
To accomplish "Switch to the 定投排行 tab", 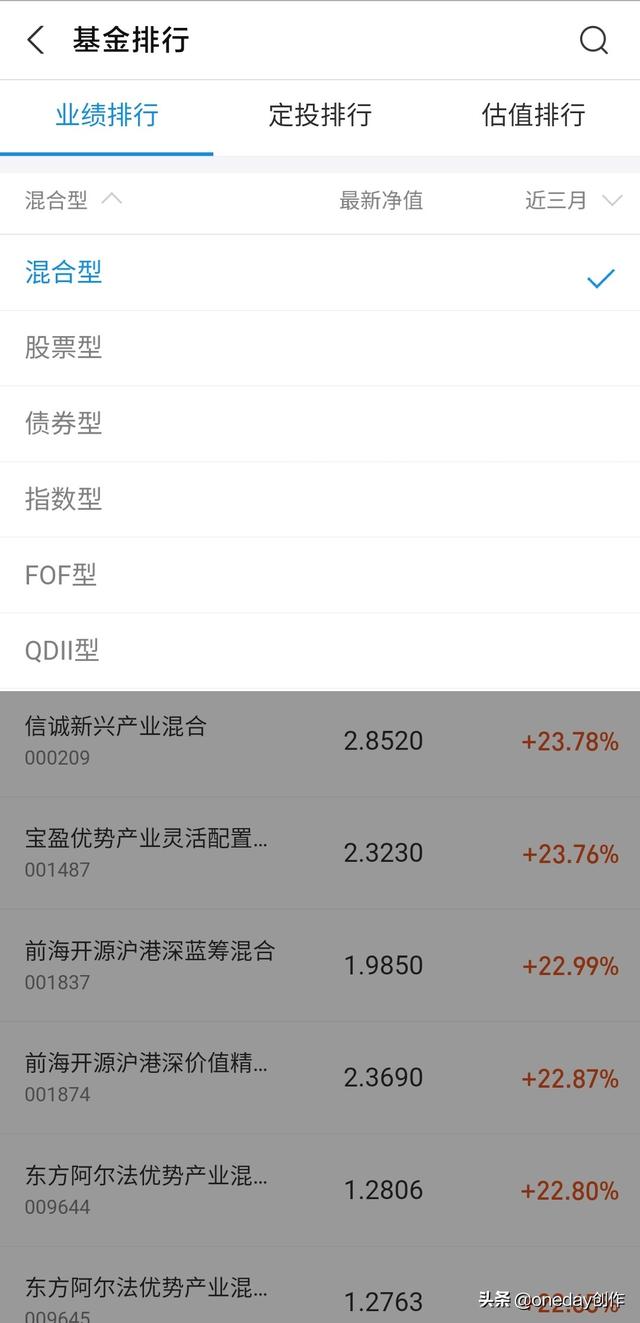I will pyautogui.click(x=320, y=115).
